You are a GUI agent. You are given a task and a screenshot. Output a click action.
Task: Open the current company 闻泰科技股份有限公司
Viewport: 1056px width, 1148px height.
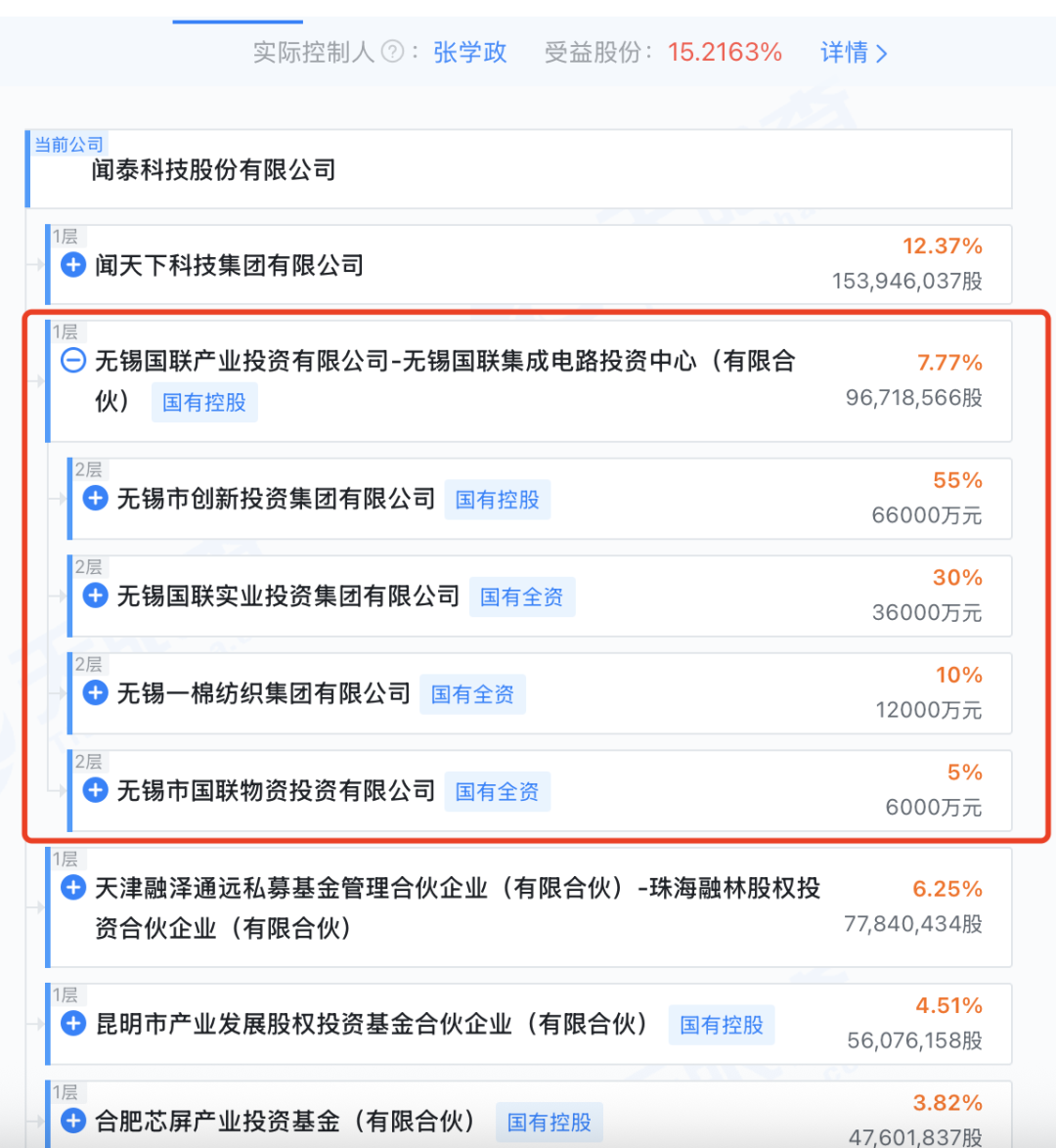(x=213, y=170)
